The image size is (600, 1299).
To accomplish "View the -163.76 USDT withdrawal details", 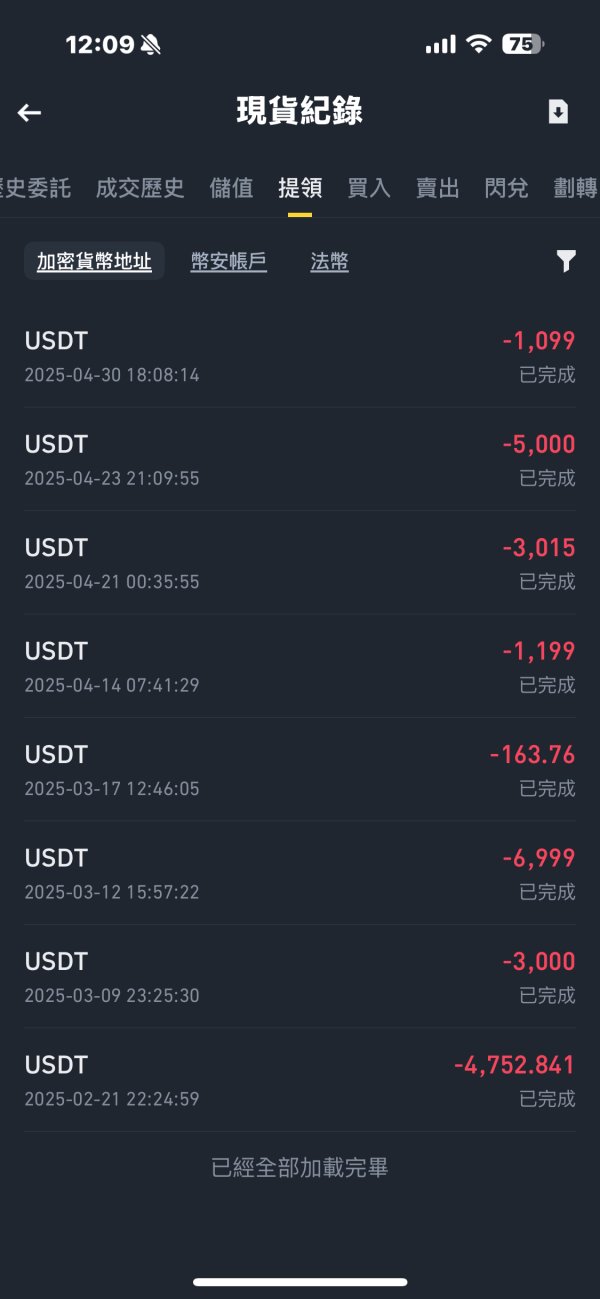I will tap(300, 770).
